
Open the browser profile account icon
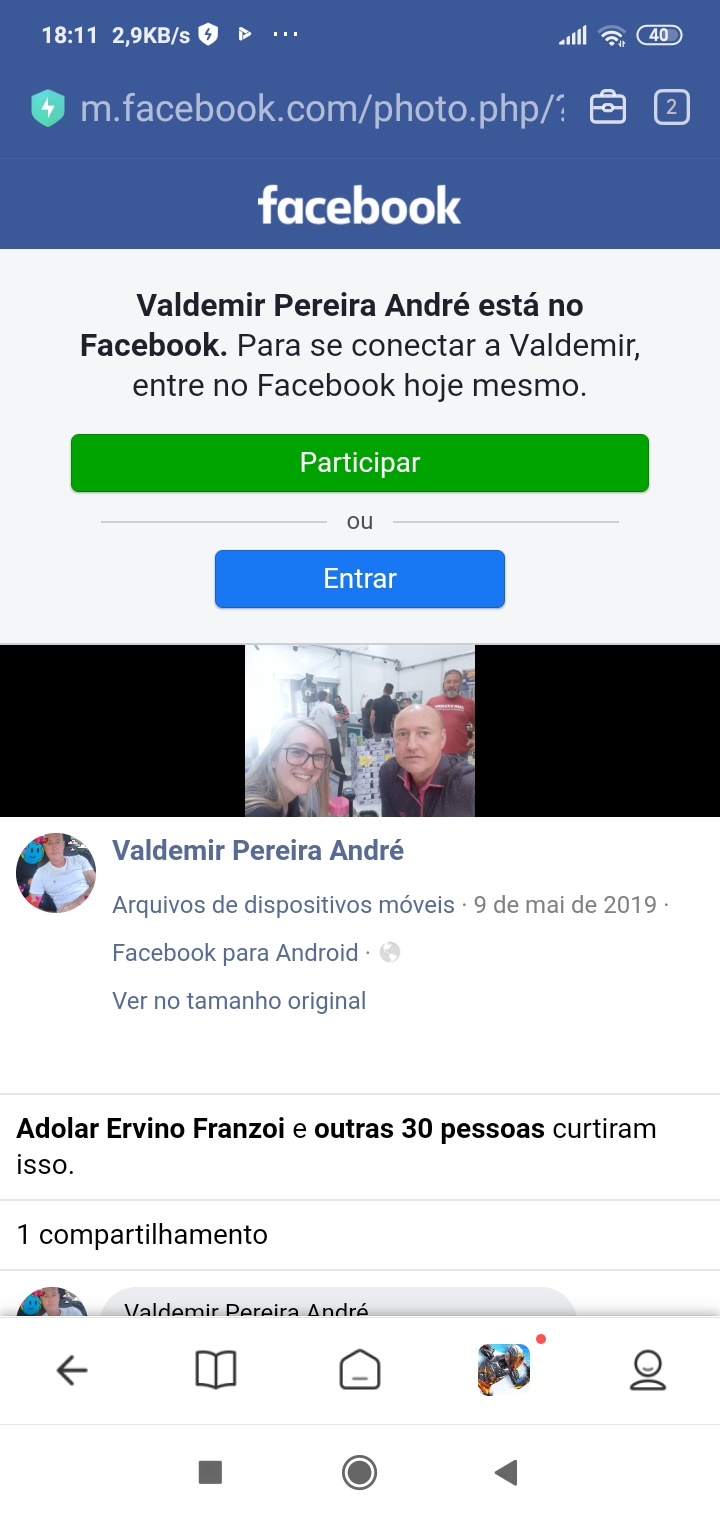648,1371
